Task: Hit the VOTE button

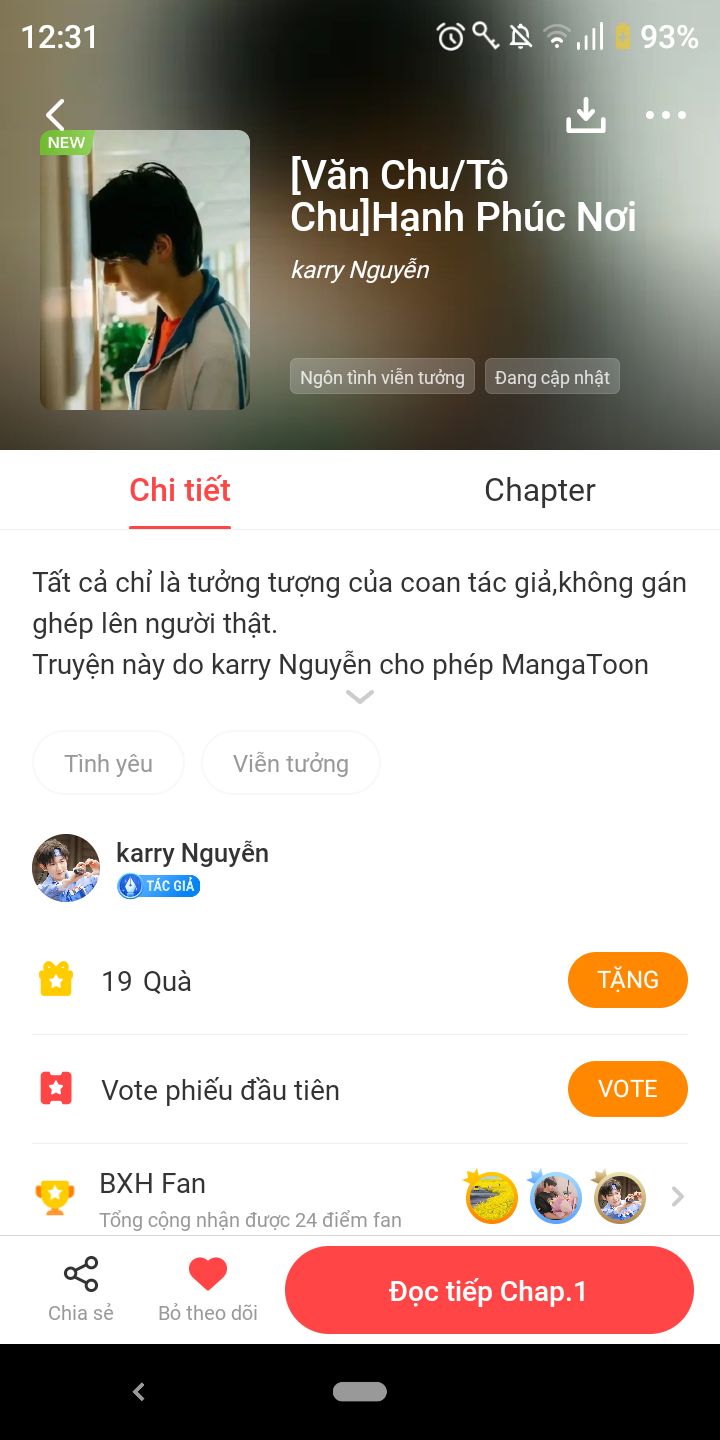Action: 628,1089
